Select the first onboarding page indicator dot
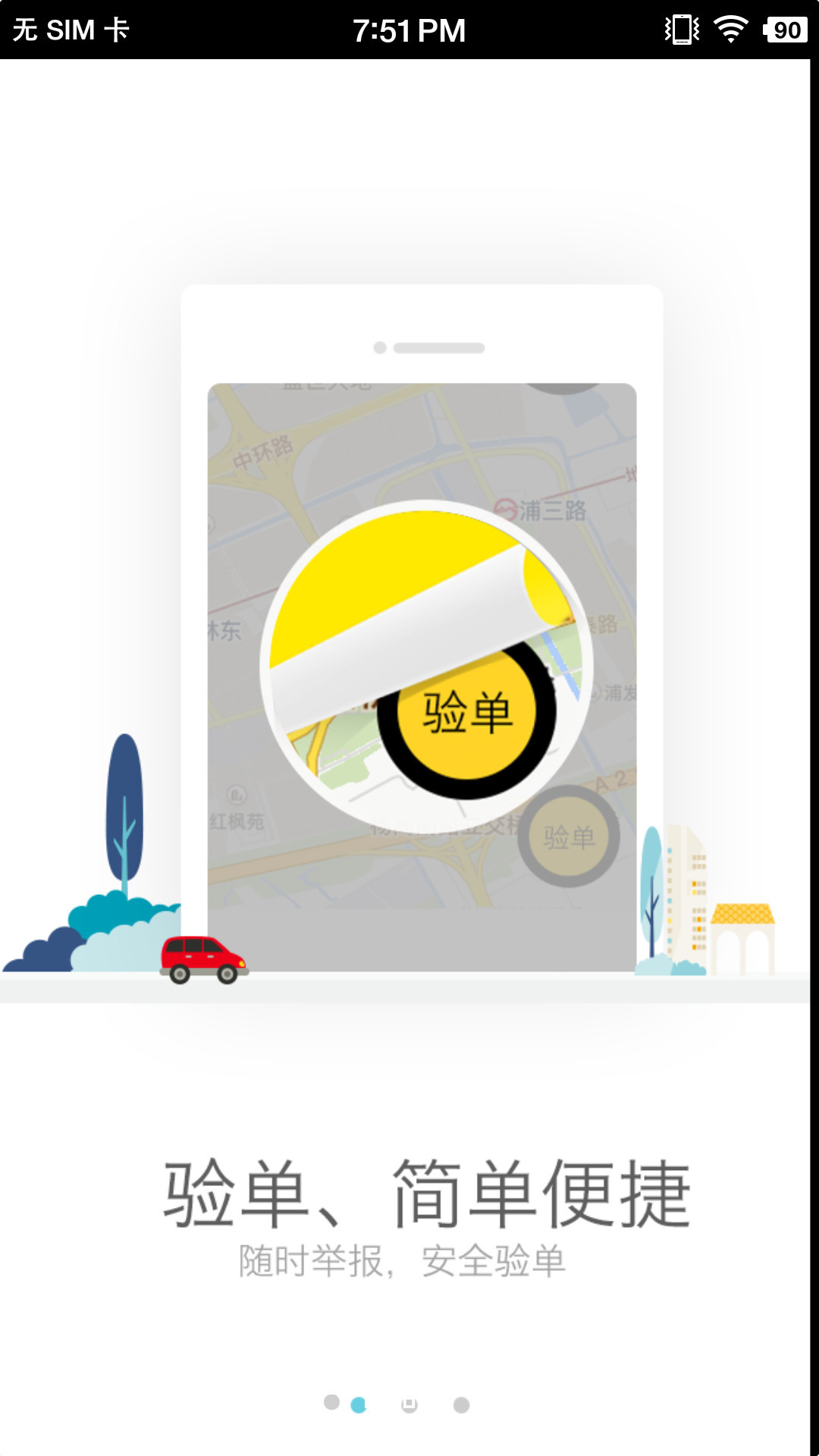This screenshot has height=1456, width=819. click(x=331, y=1402)
